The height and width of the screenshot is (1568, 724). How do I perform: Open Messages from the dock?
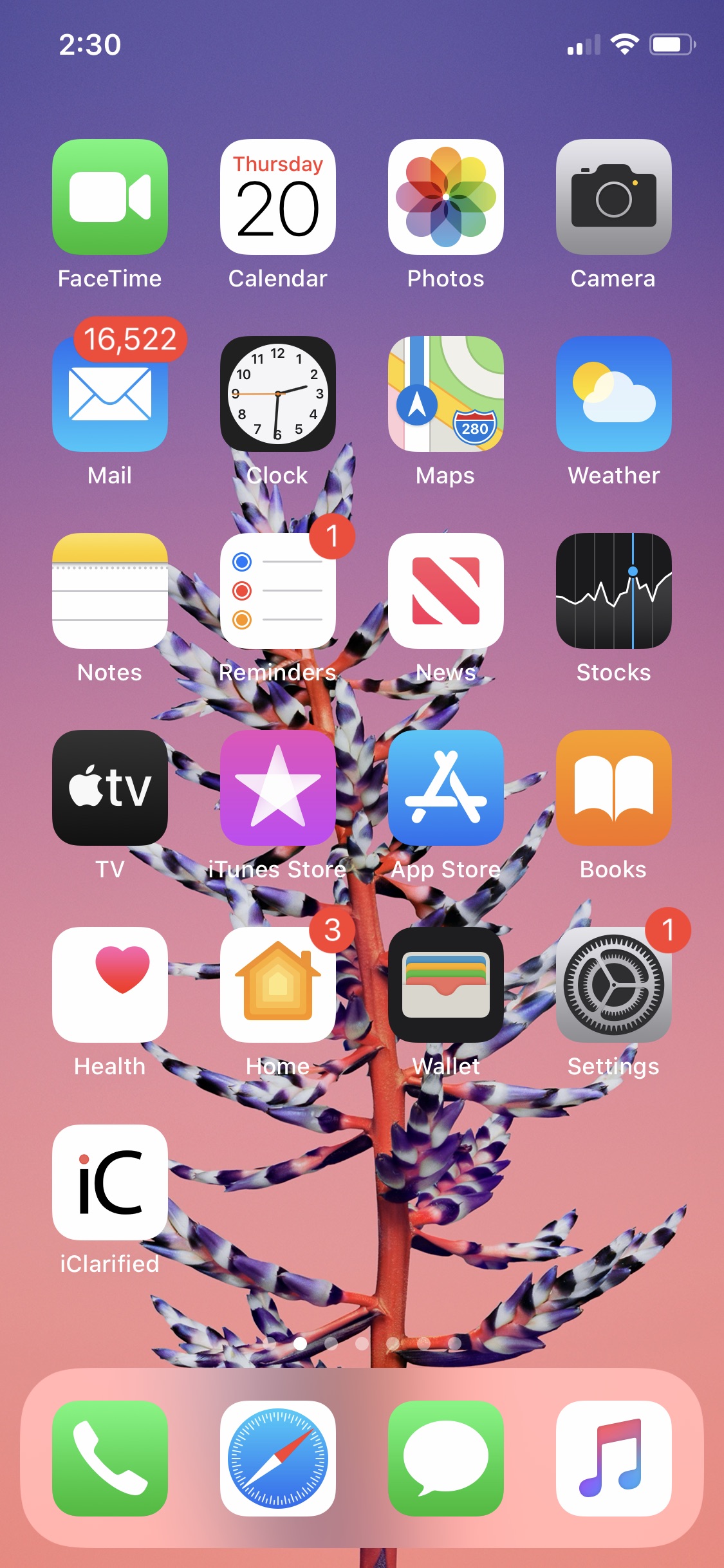pyautogui.click(x=446, y=1459)
